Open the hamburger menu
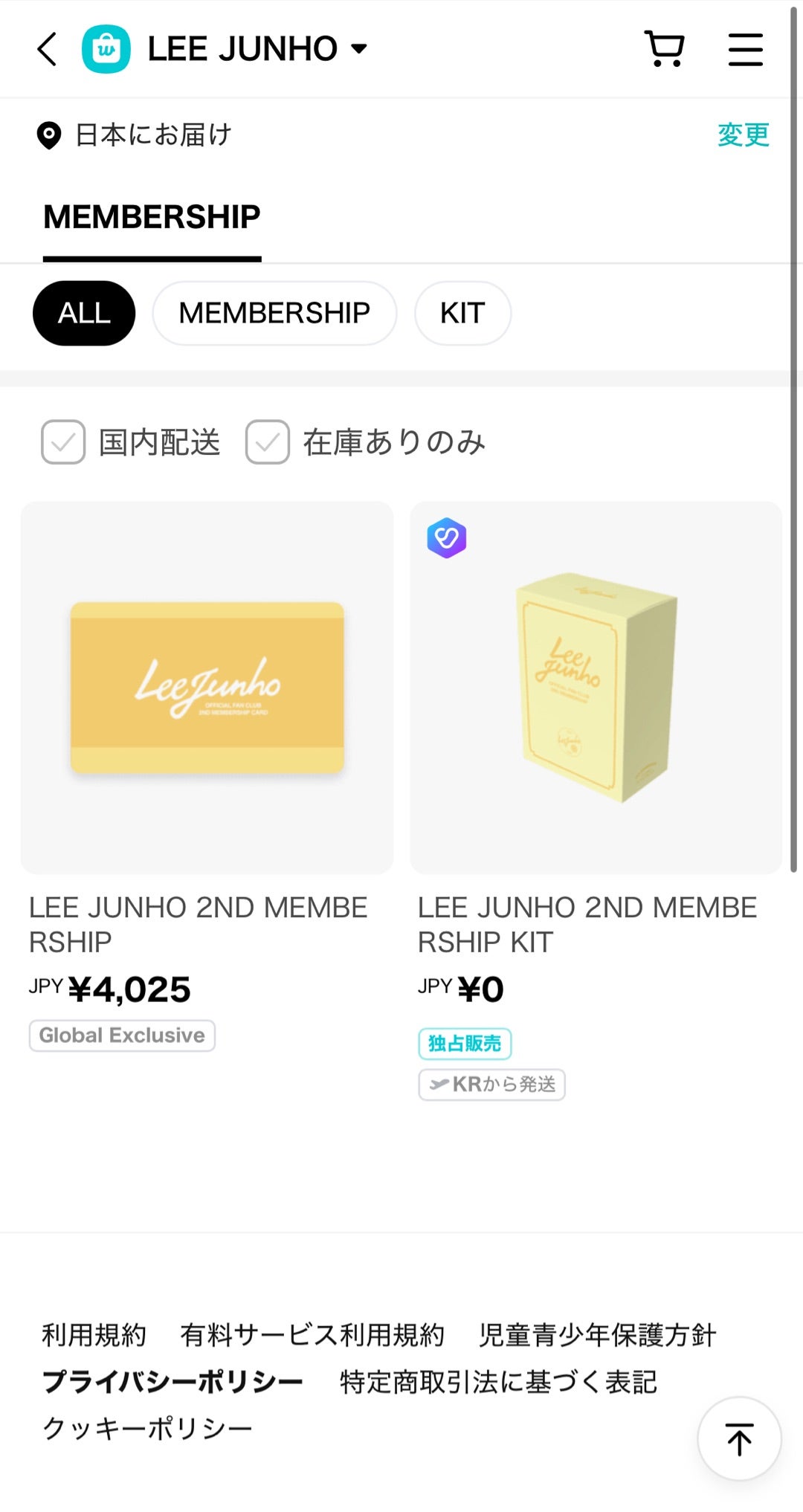The image size is (803, 1512). [x=746, y=48]
